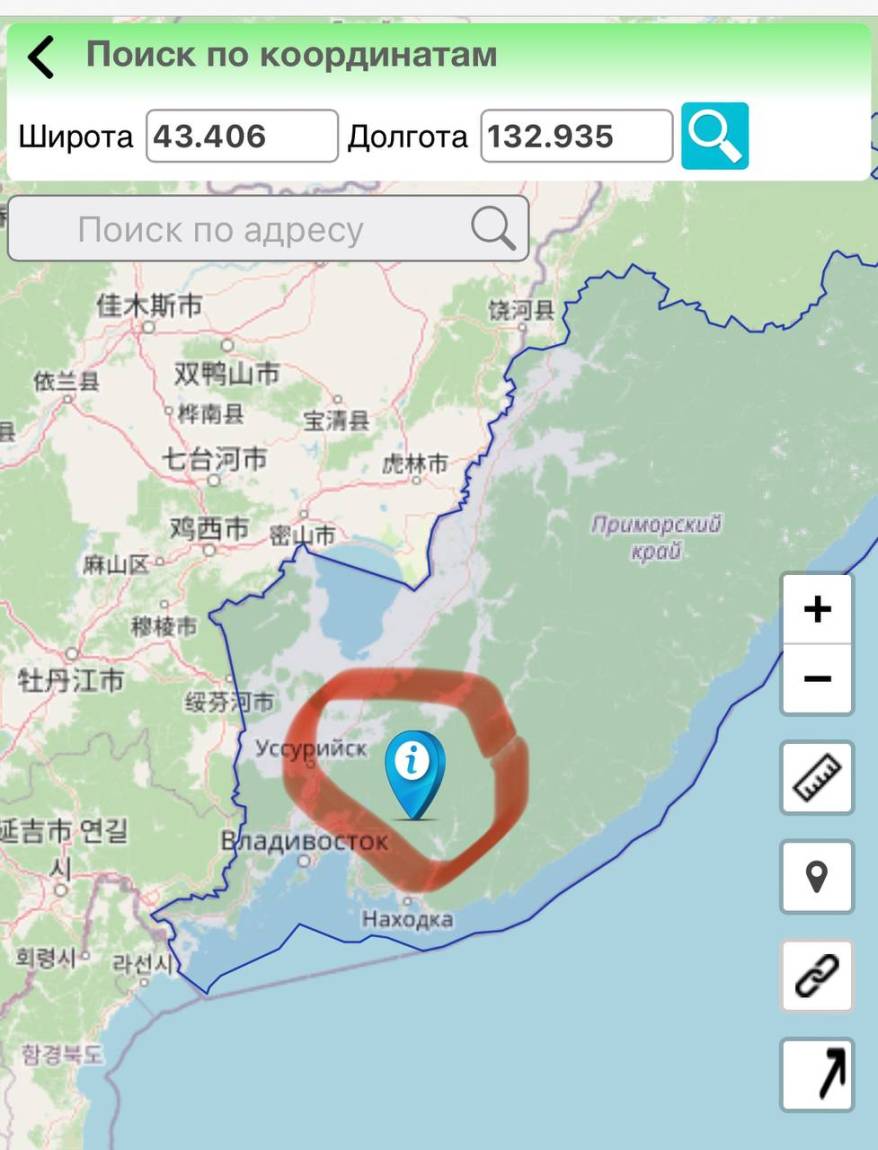The image size is (878, 1150).
Task: Edit the Широта latitude field
Action: (x=242, y=136)
